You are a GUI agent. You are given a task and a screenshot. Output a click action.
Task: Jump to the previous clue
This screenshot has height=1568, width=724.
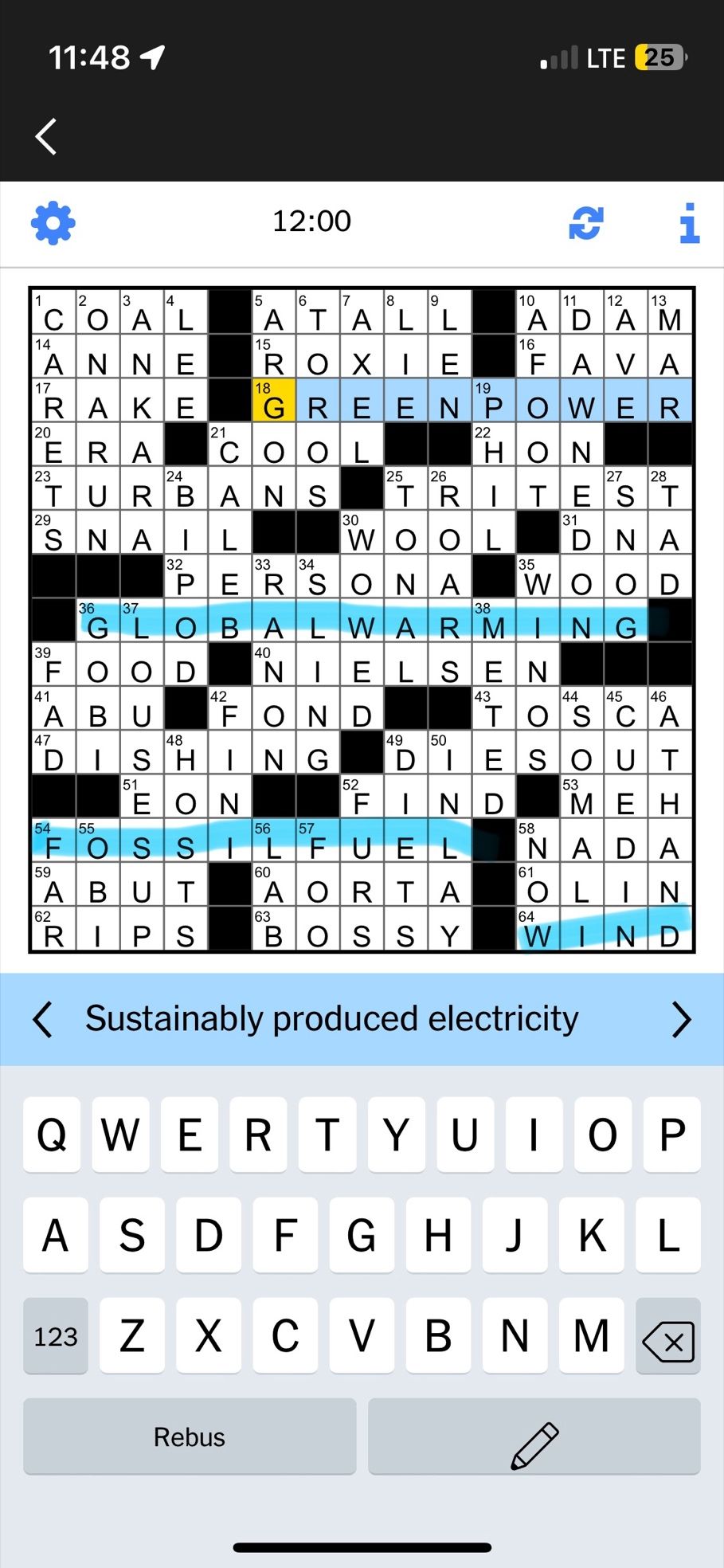43,1019
